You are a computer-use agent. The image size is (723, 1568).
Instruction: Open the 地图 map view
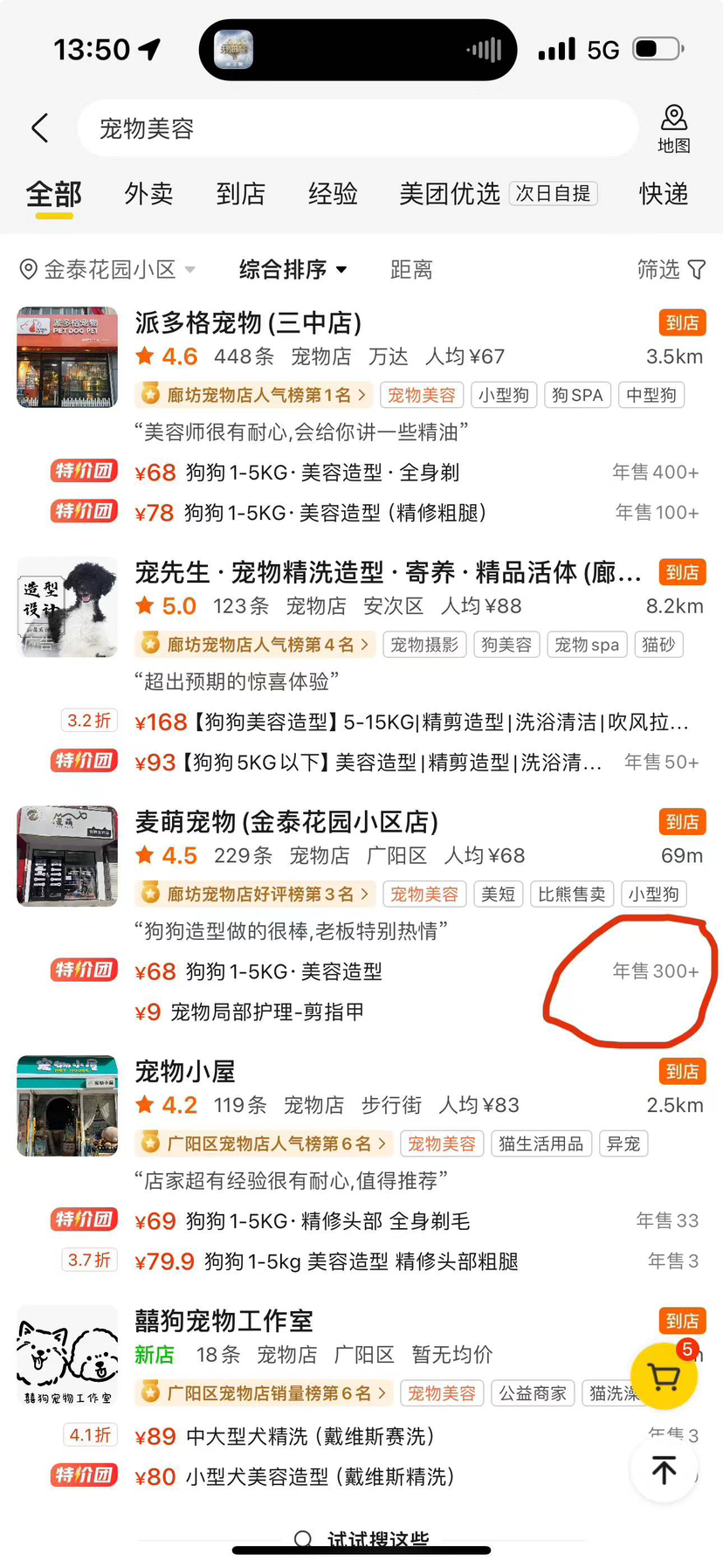(x=673, y=128)
